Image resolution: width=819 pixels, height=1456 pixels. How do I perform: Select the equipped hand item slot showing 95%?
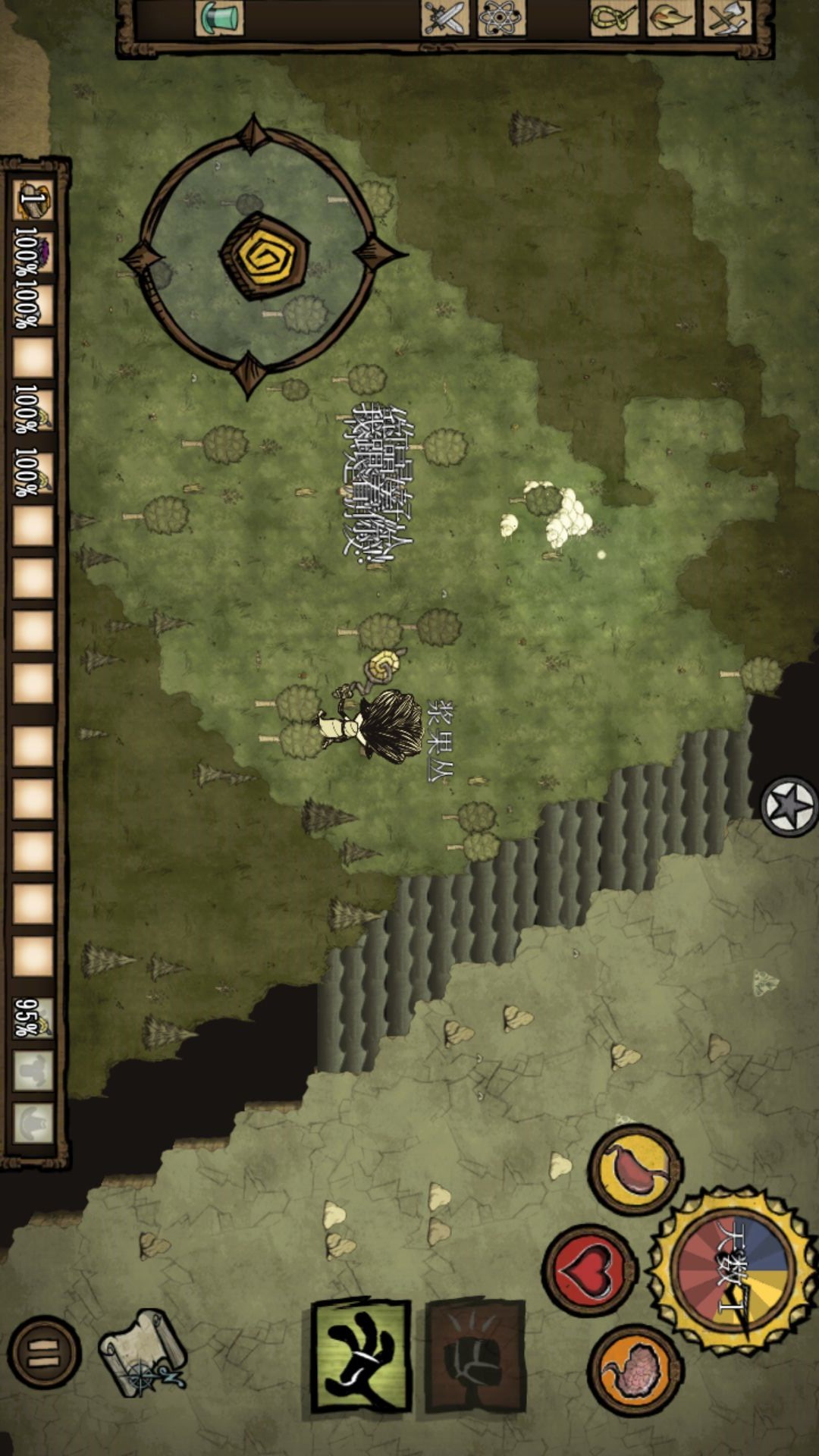point(33,1018)
